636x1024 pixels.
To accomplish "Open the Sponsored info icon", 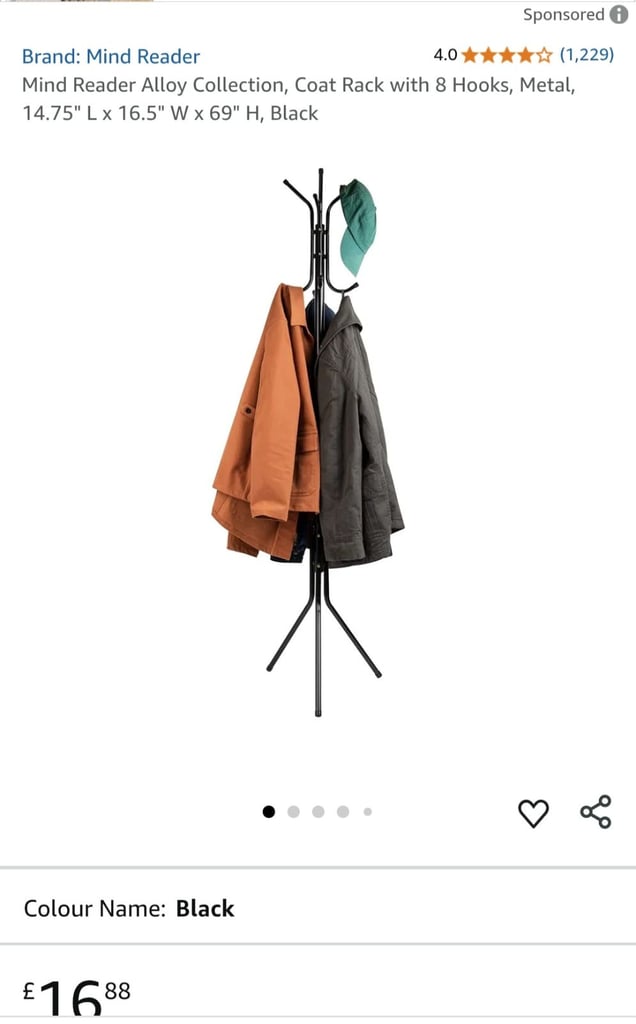I will pos(618,14).
